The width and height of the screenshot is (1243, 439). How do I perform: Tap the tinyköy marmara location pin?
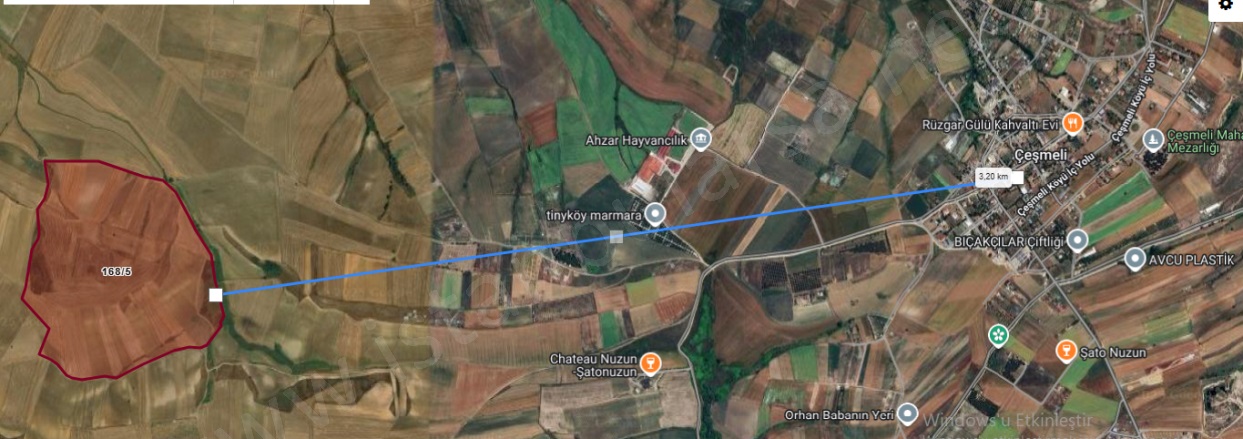tap(655, 213)
